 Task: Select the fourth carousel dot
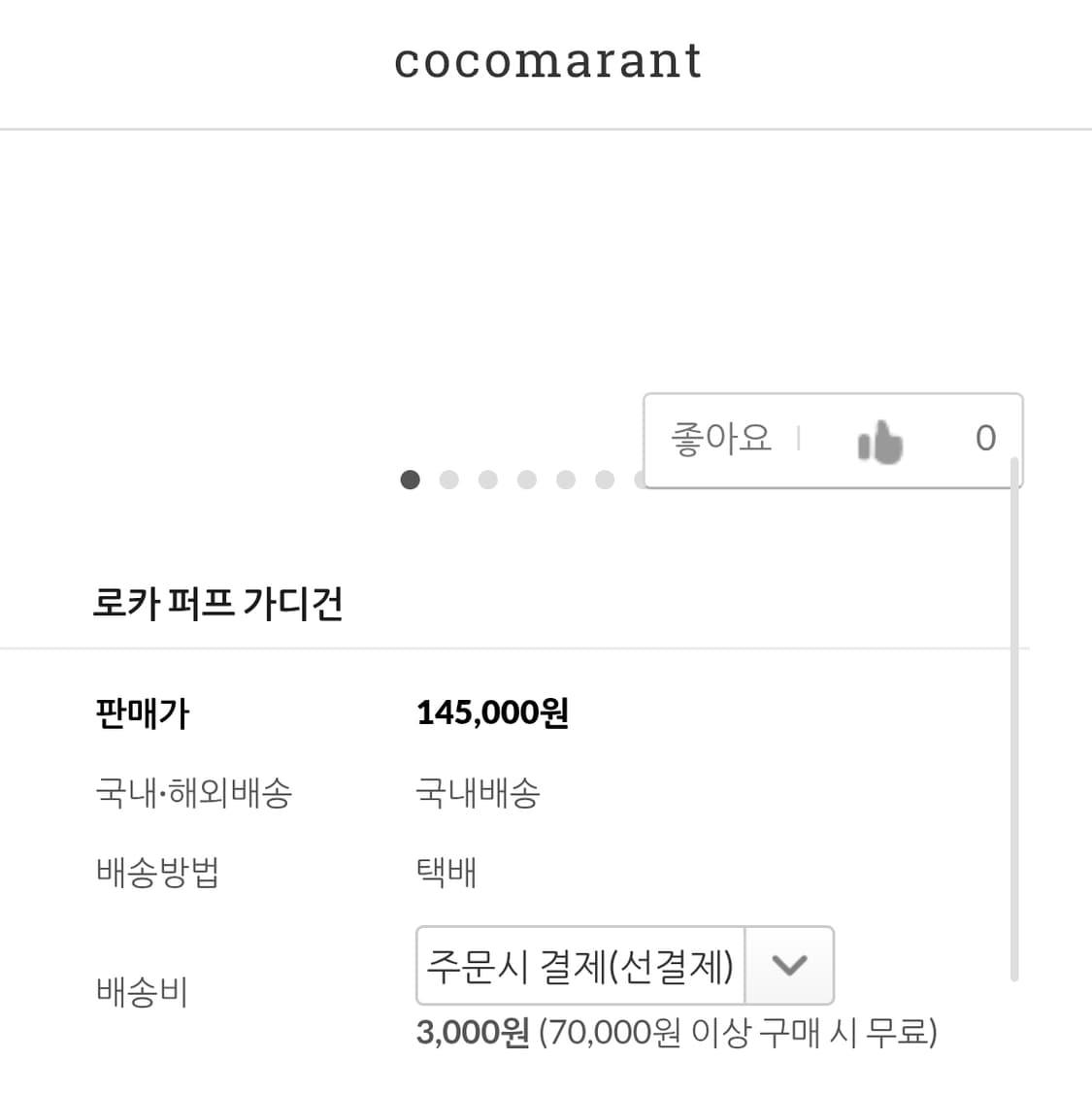click(526, 480)
